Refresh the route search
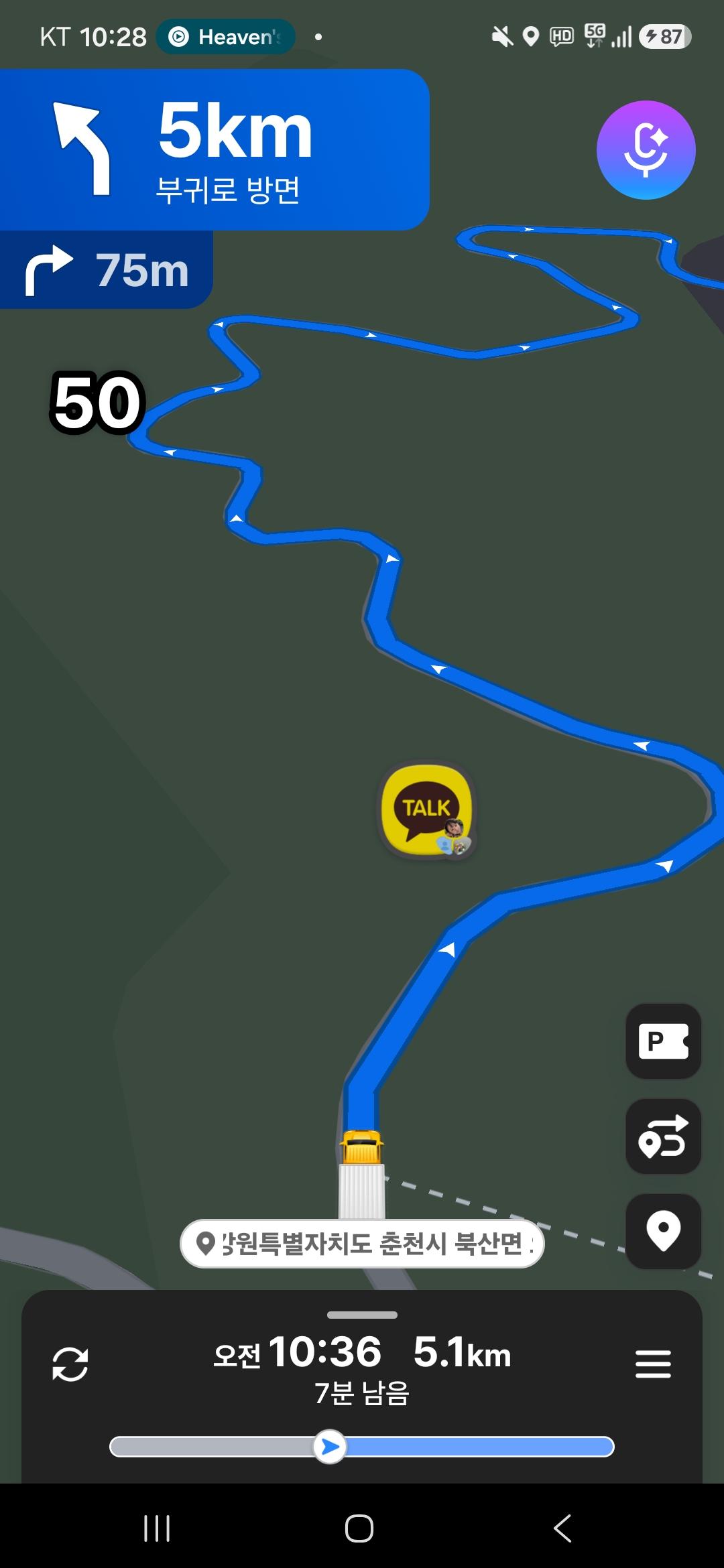The height and width of the screenshot is (1568, 724). [x=70, y=1364]
